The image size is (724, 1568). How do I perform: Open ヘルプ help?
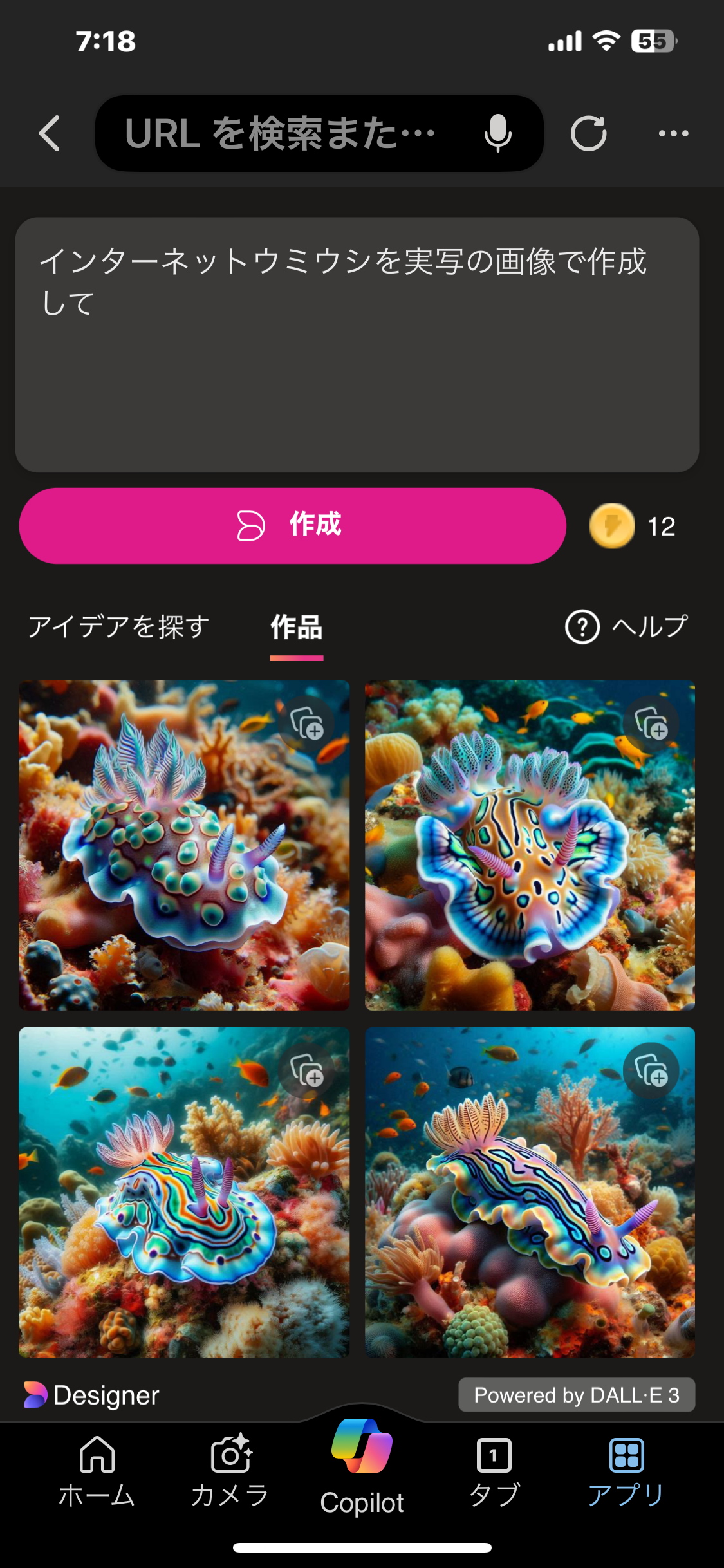[x=627, y=626]
